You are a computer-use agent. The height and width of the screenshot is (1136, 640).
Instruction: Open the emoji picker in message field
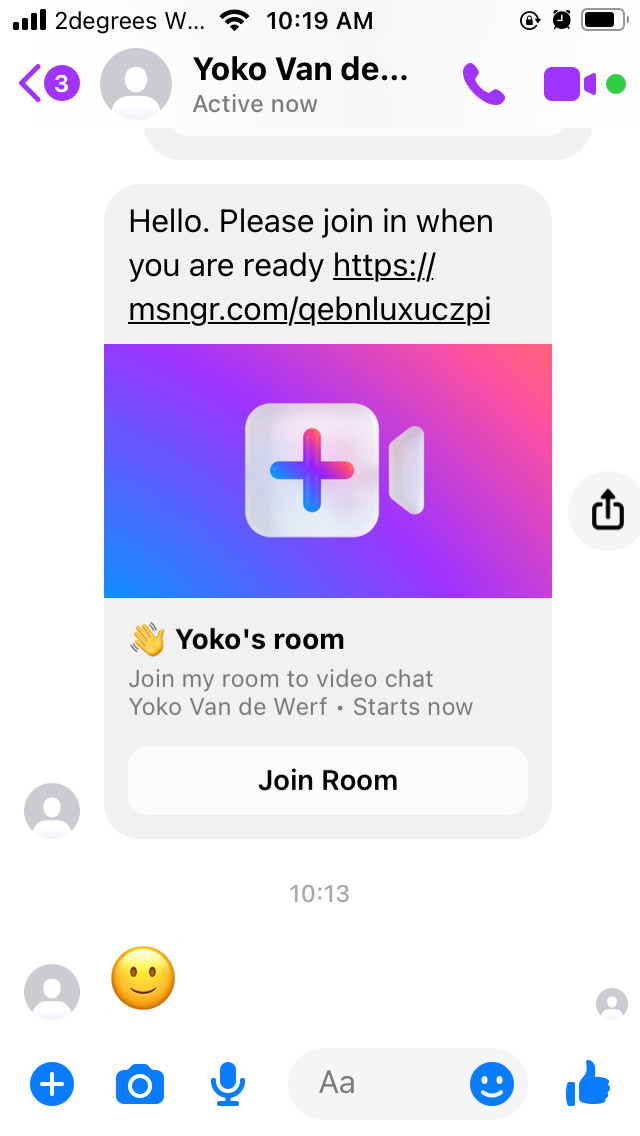tap(492, 1083)
